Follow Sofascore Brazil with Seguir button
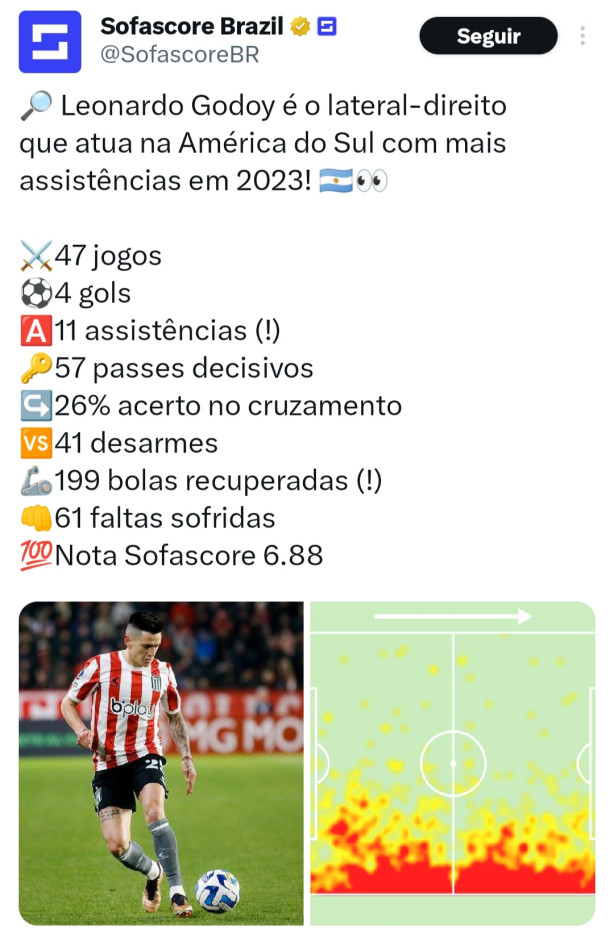 488,36
